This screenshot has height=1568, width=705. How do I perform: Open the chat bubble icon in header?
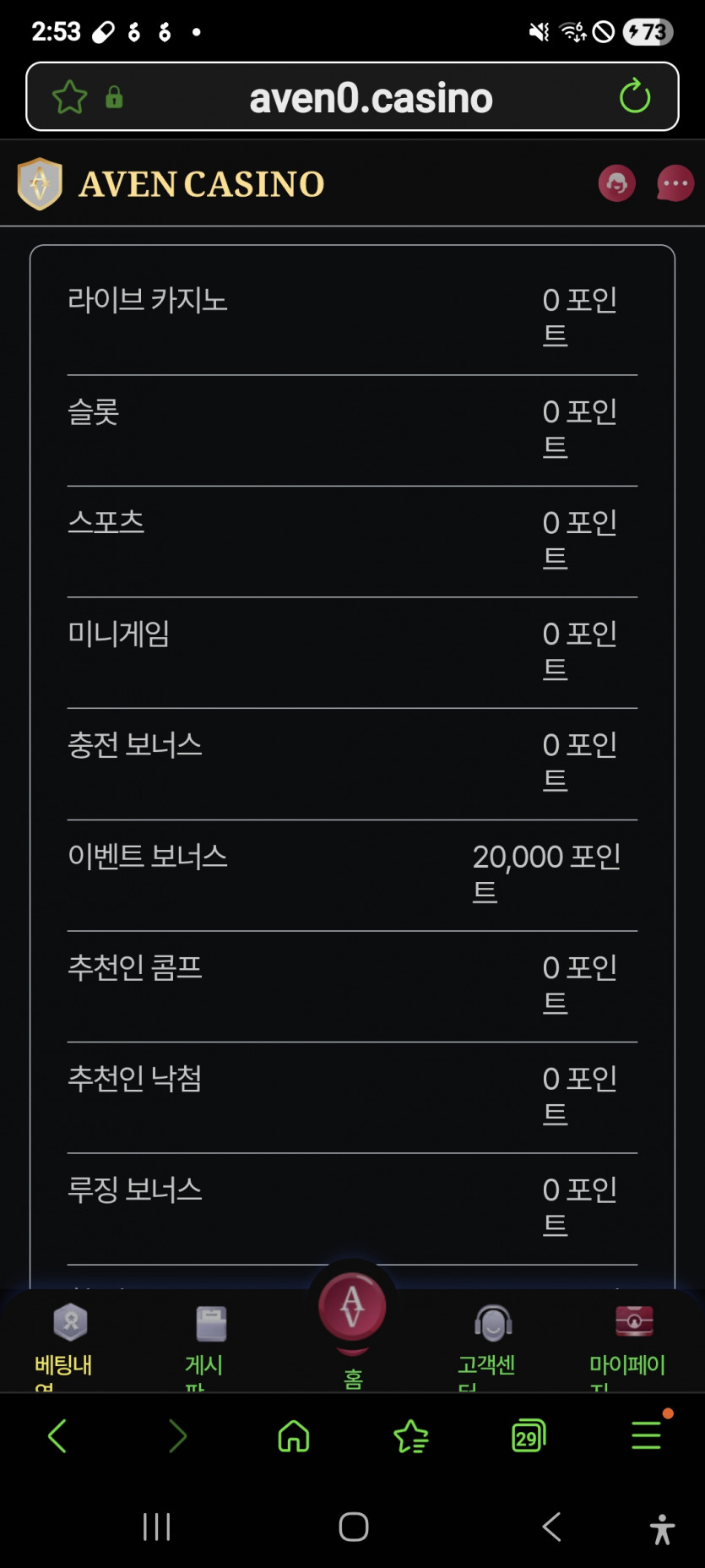pyautogui.click(x=674, y=183)
